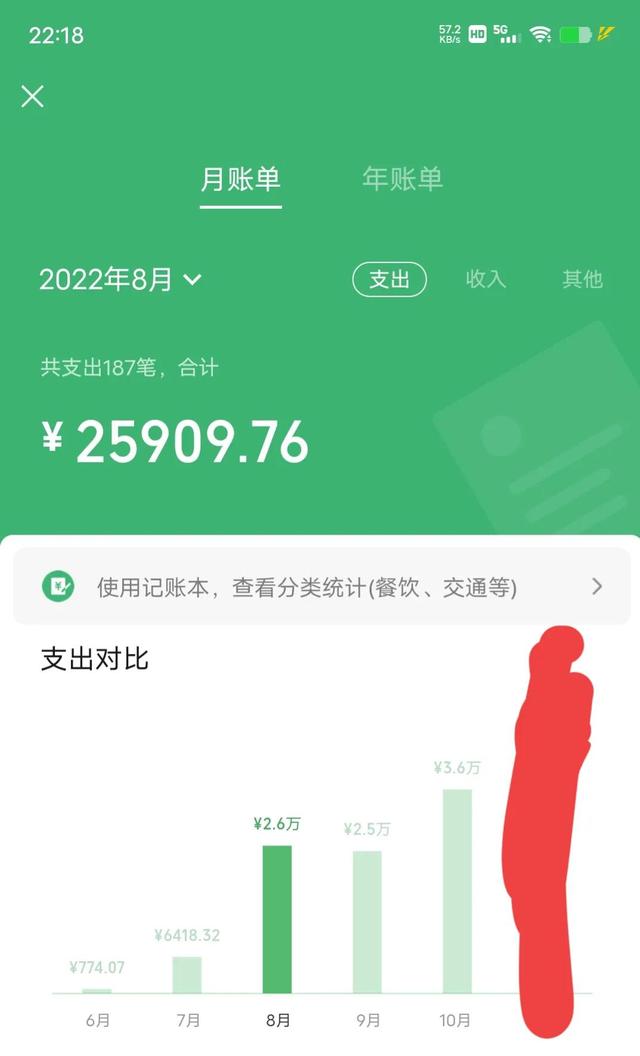Viewport: 640px width, 1056px height.
Task: Open the 2022年8月 month picker
Action: pyautogui.click(x=120, y=279)
